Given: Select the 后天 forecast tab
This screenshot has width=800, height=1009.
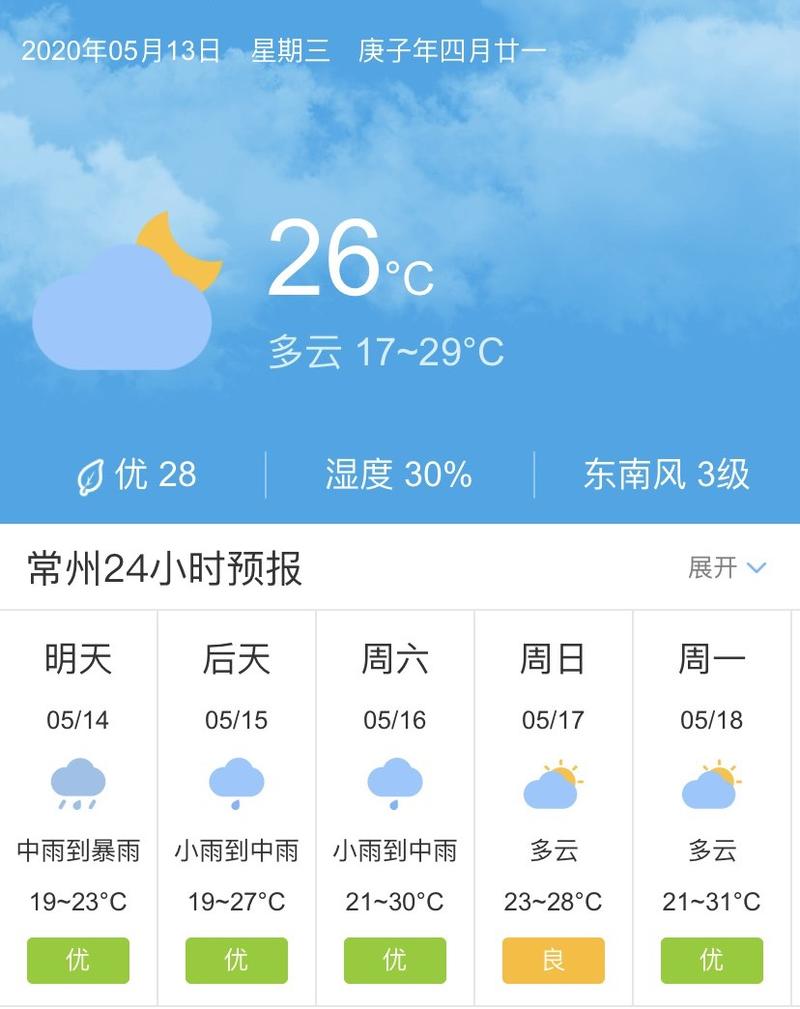Looking at the screenshot, I should 236,660.
